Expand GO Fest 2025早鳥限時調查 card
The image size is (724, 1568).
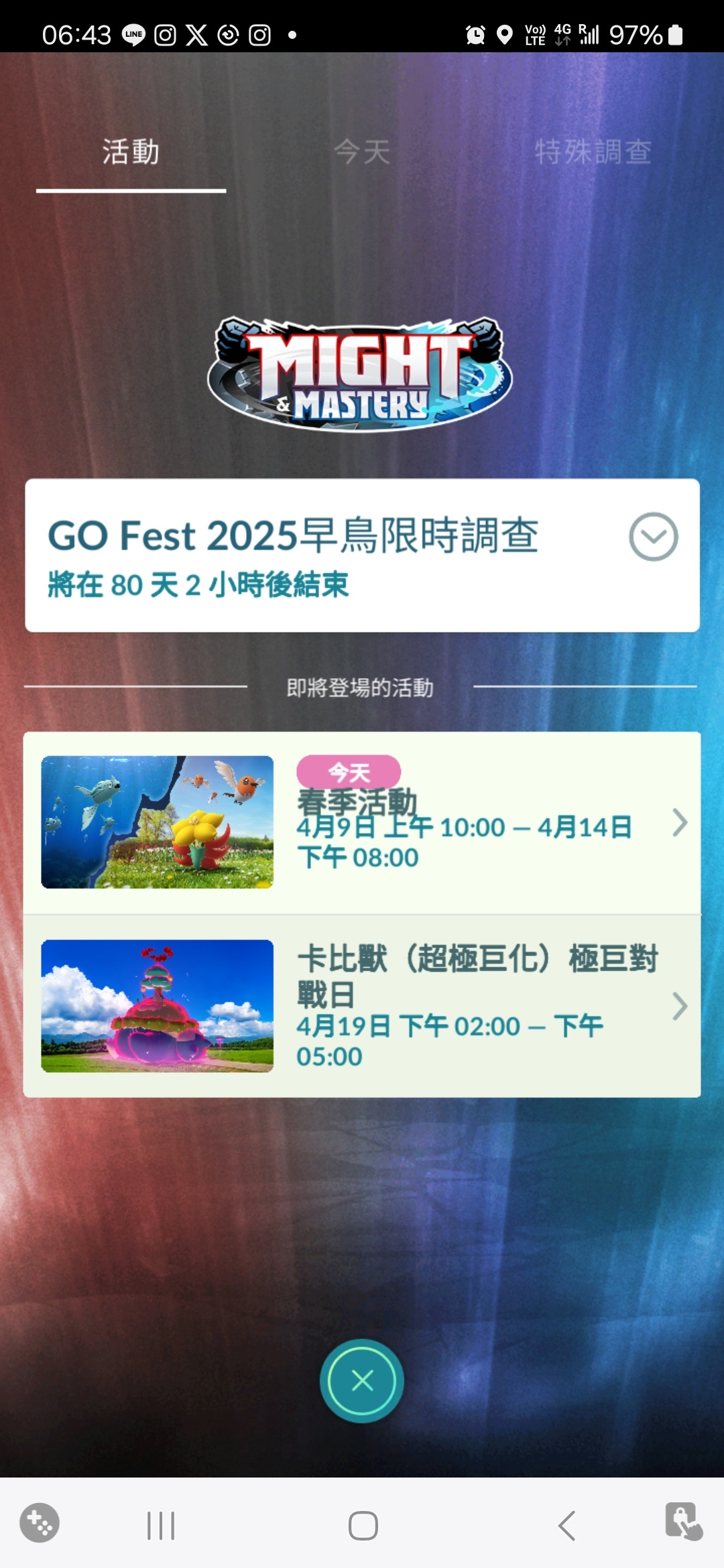[x=653, y=537]
